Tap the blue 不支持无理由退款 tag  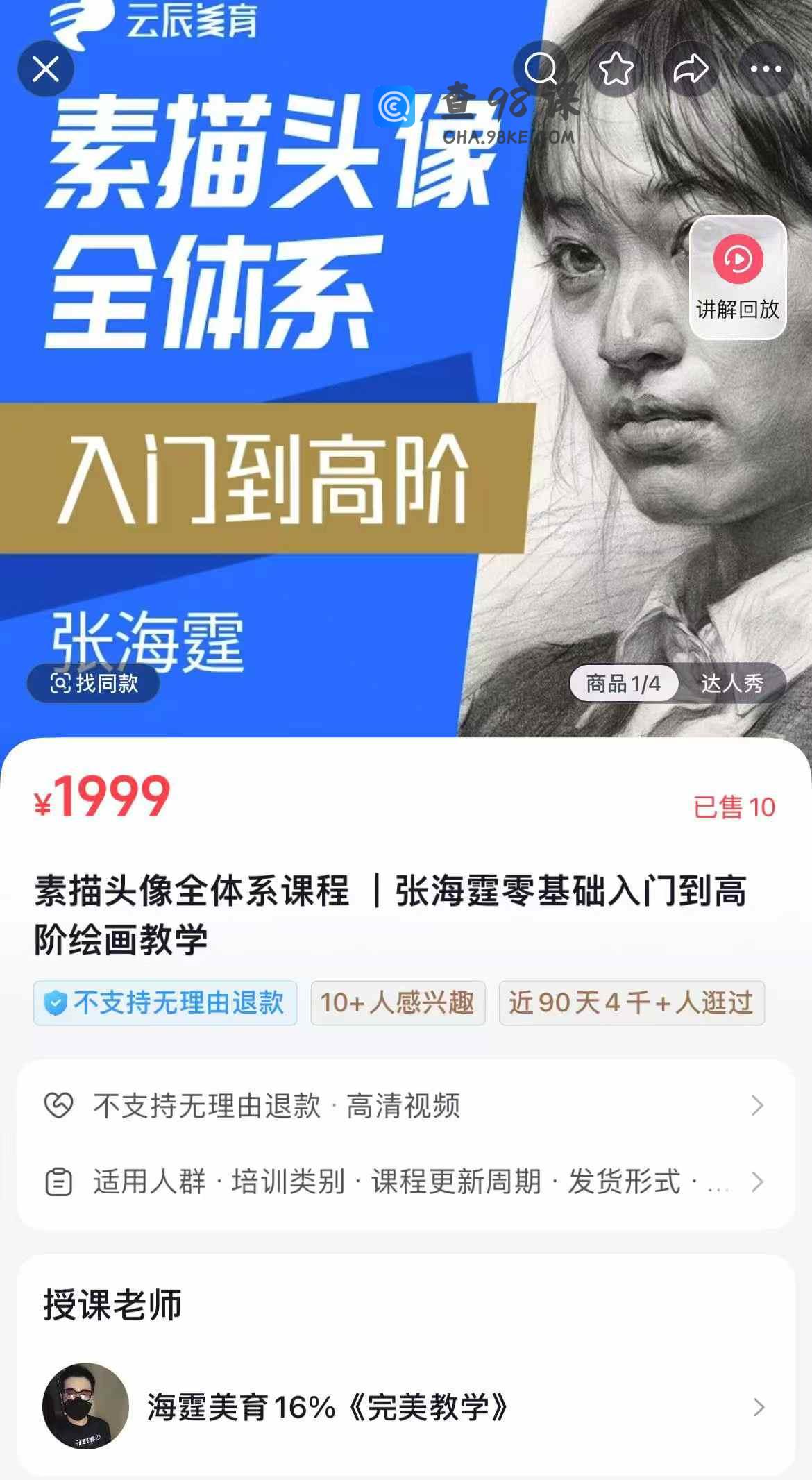(165, 1002)
